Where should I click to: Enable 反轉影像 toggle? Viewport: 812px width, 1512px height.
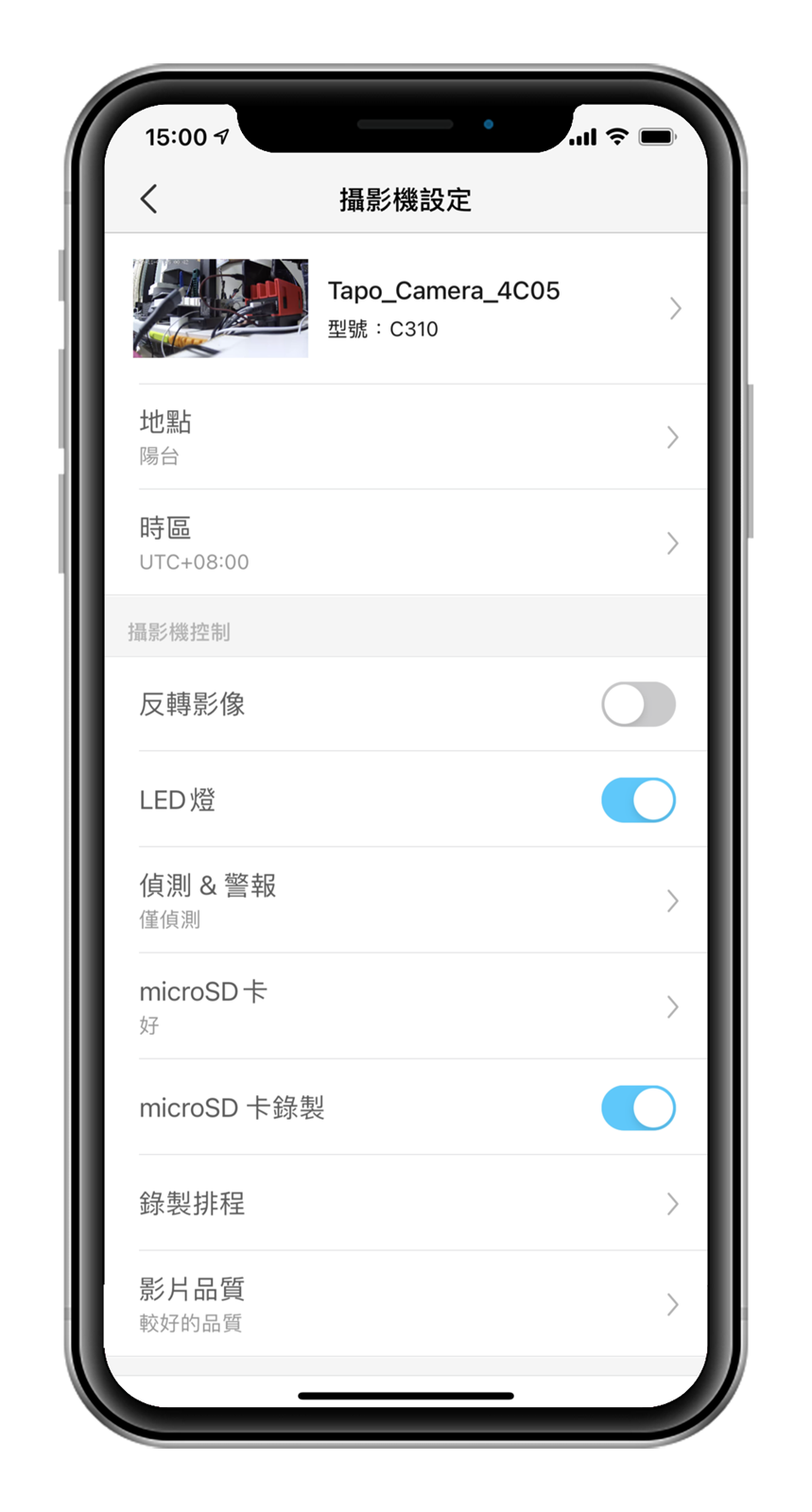pos(638,704)
